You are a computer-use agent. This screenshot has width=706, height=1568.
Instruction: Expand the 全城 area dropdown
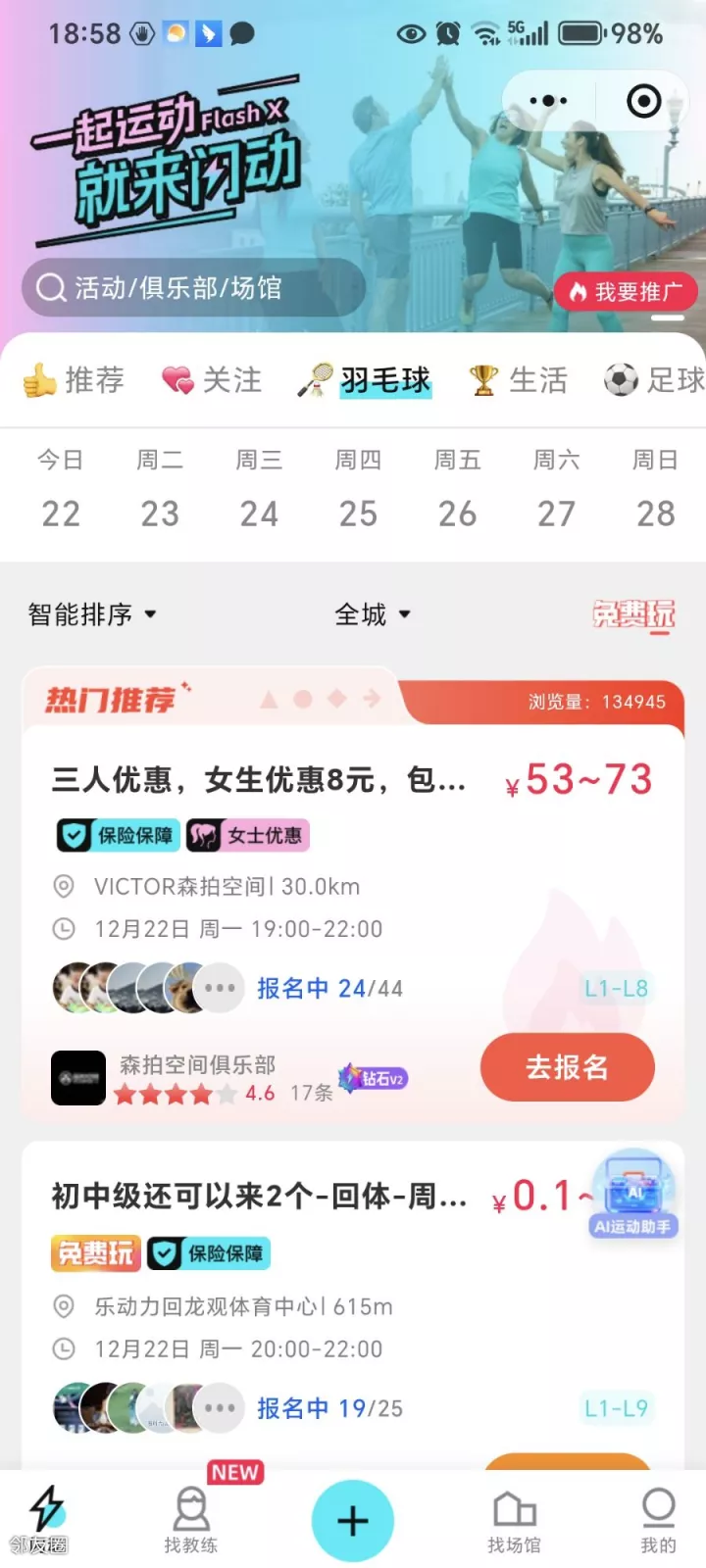click(x=373, y=614)
